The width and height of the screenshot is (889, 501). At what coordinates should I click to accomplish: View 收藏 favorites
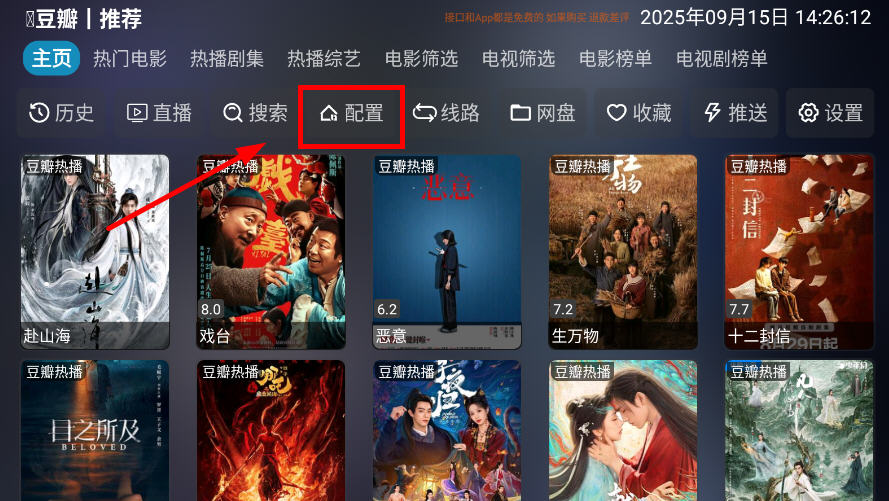tap(639, 113)
